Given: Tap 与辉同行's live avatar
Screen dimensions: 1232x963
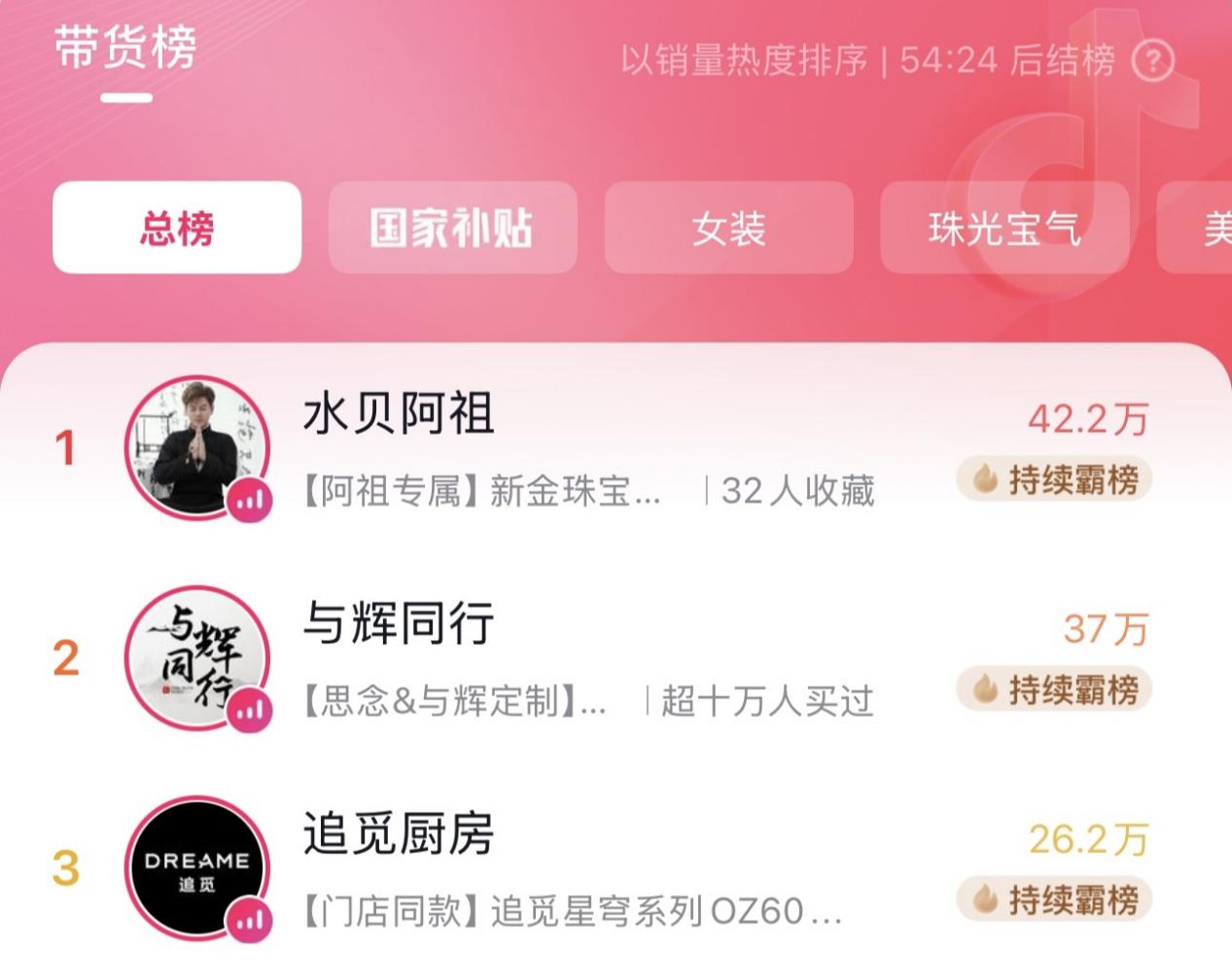Looking at the screenshot, I should (197, 658).
